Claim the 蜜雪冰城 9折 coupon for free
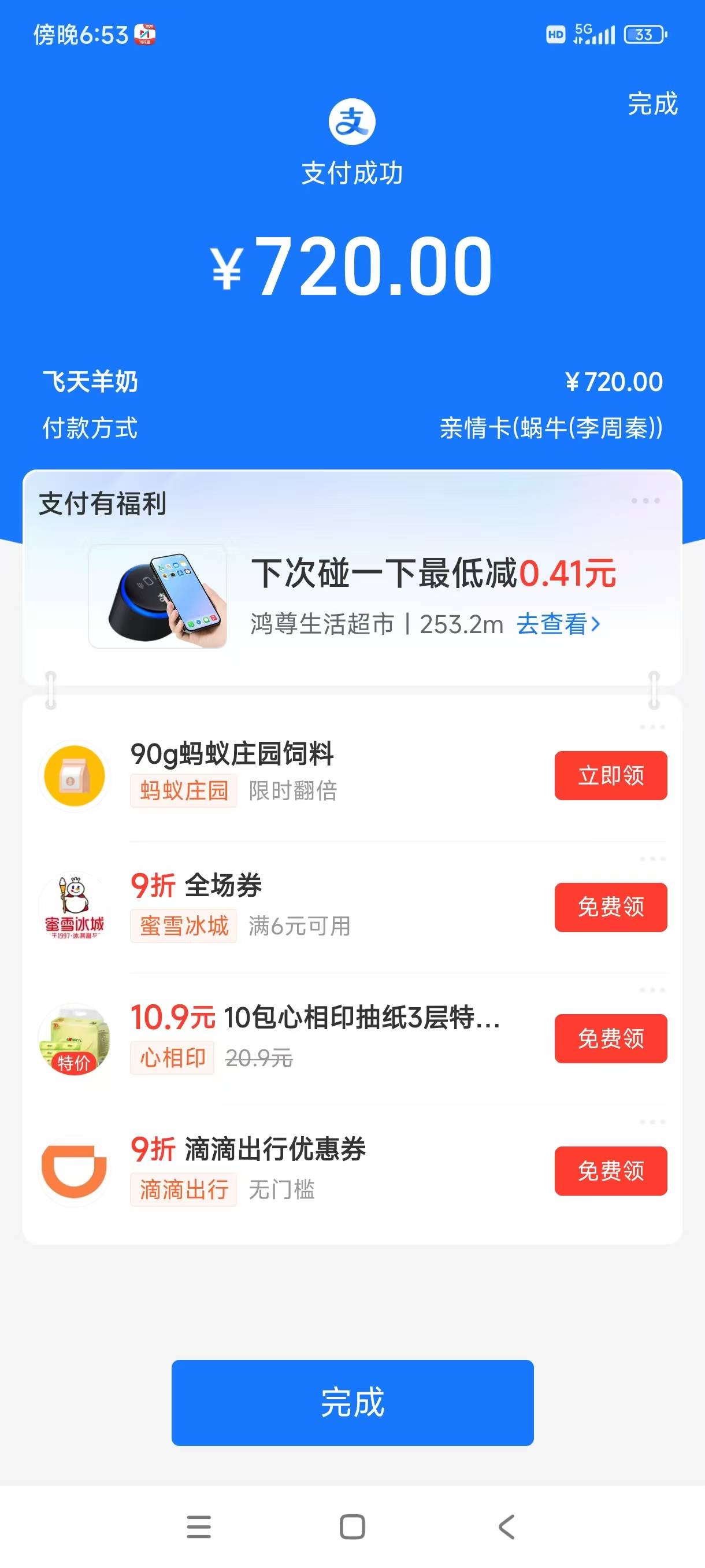 [610, 907]
